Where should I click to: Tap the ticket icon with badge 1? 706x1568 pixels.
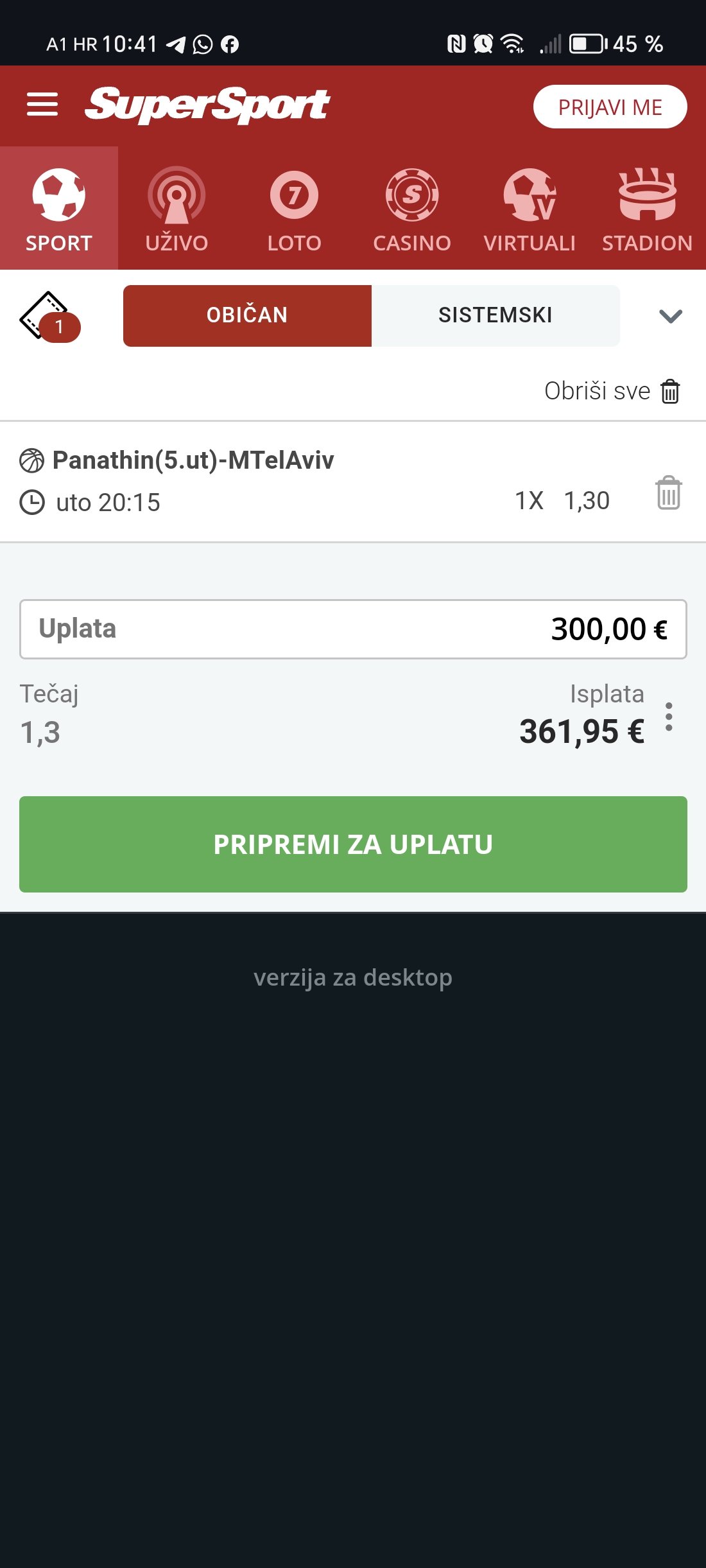[x=49, y=317]
